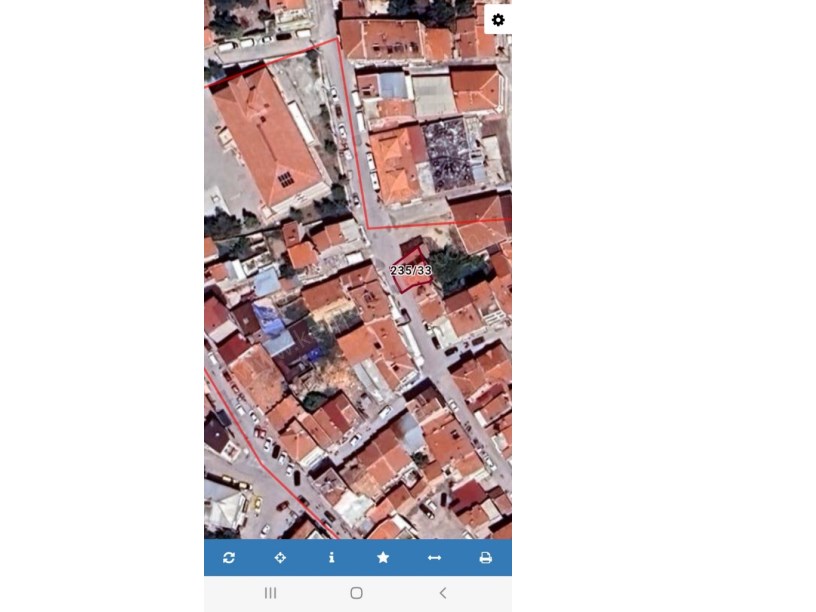
Task: Print the current map
Action: point(486,558)
